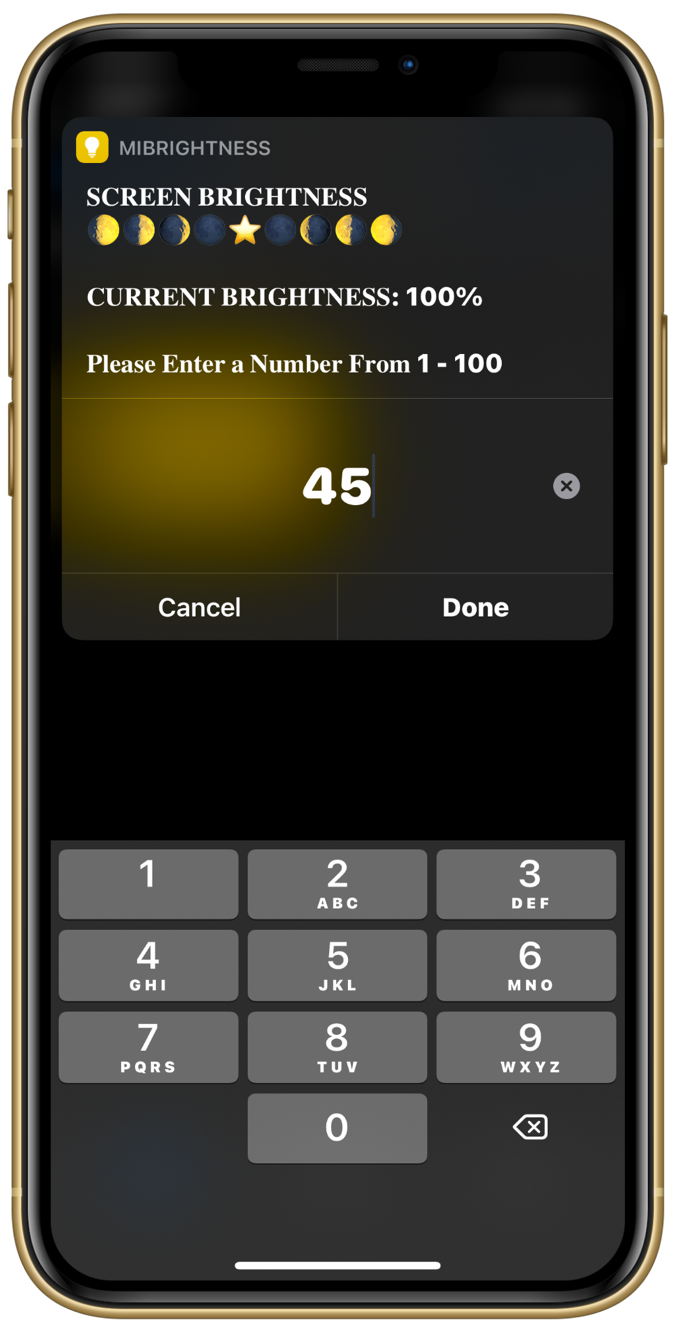The height and width of the screenshot is (1336, 675).
Task: Enter digit 9 on the keypad
Action: click(526, 1047)
